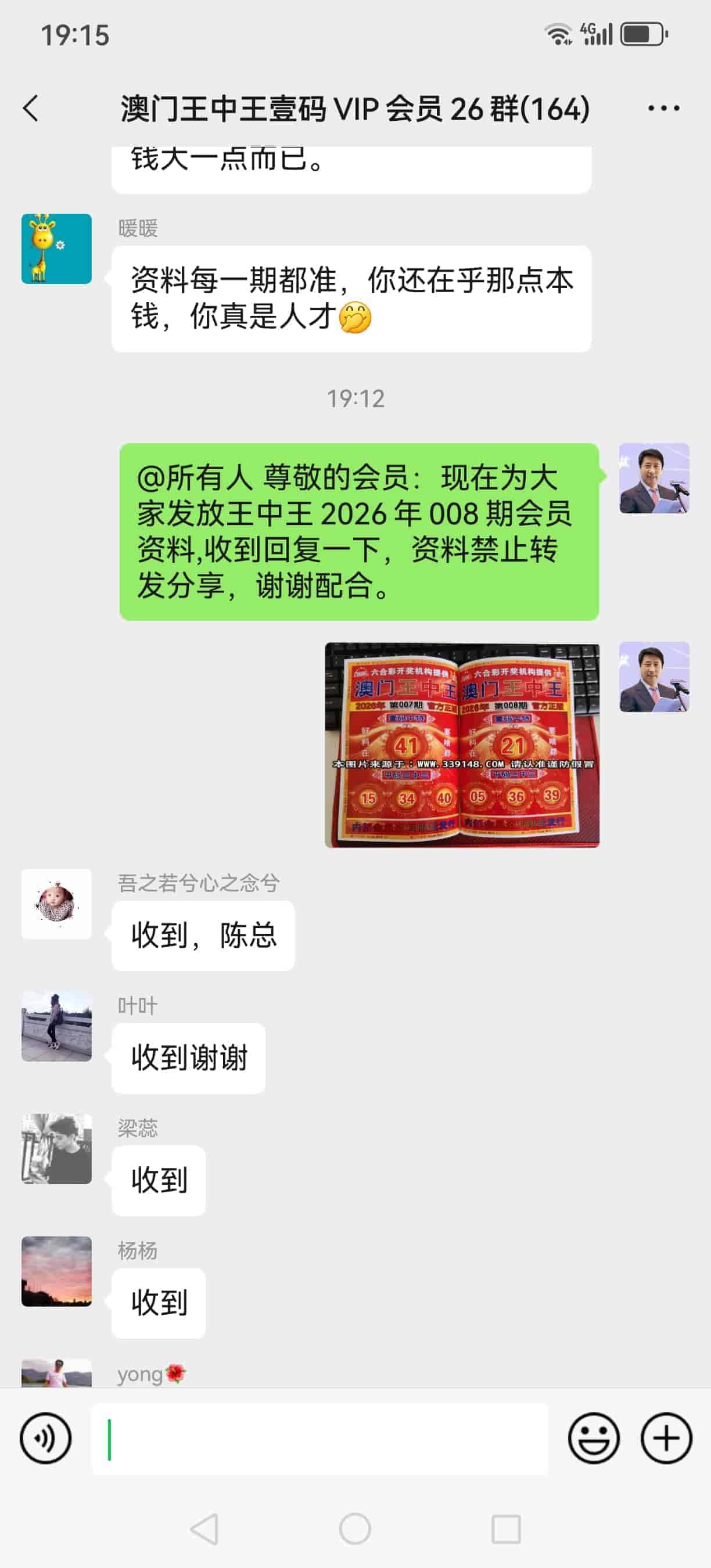
Task: Open the three-dot chat info menu
Action: click(663, 109)
